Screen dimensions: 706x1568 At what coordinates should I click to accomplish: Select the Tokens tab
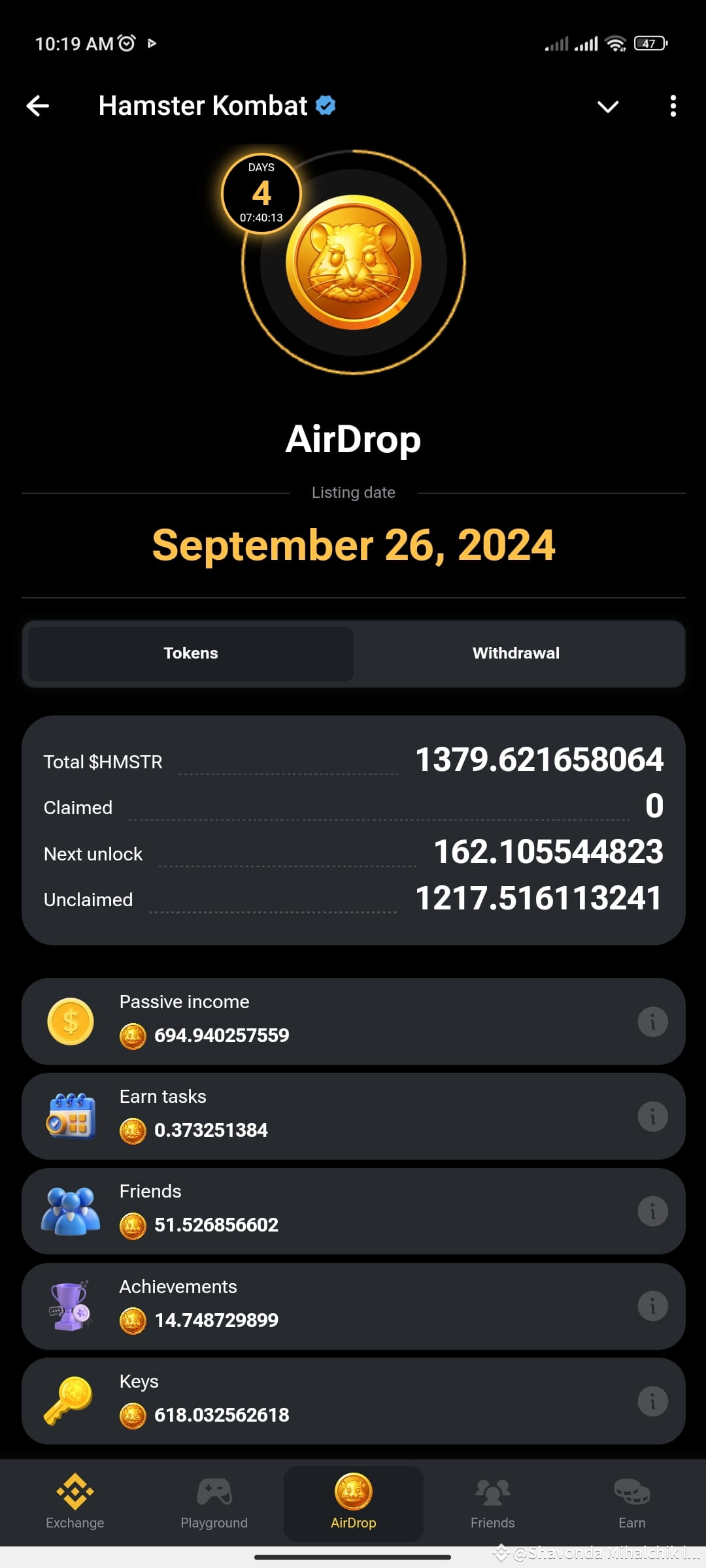(x=190, y=653)
